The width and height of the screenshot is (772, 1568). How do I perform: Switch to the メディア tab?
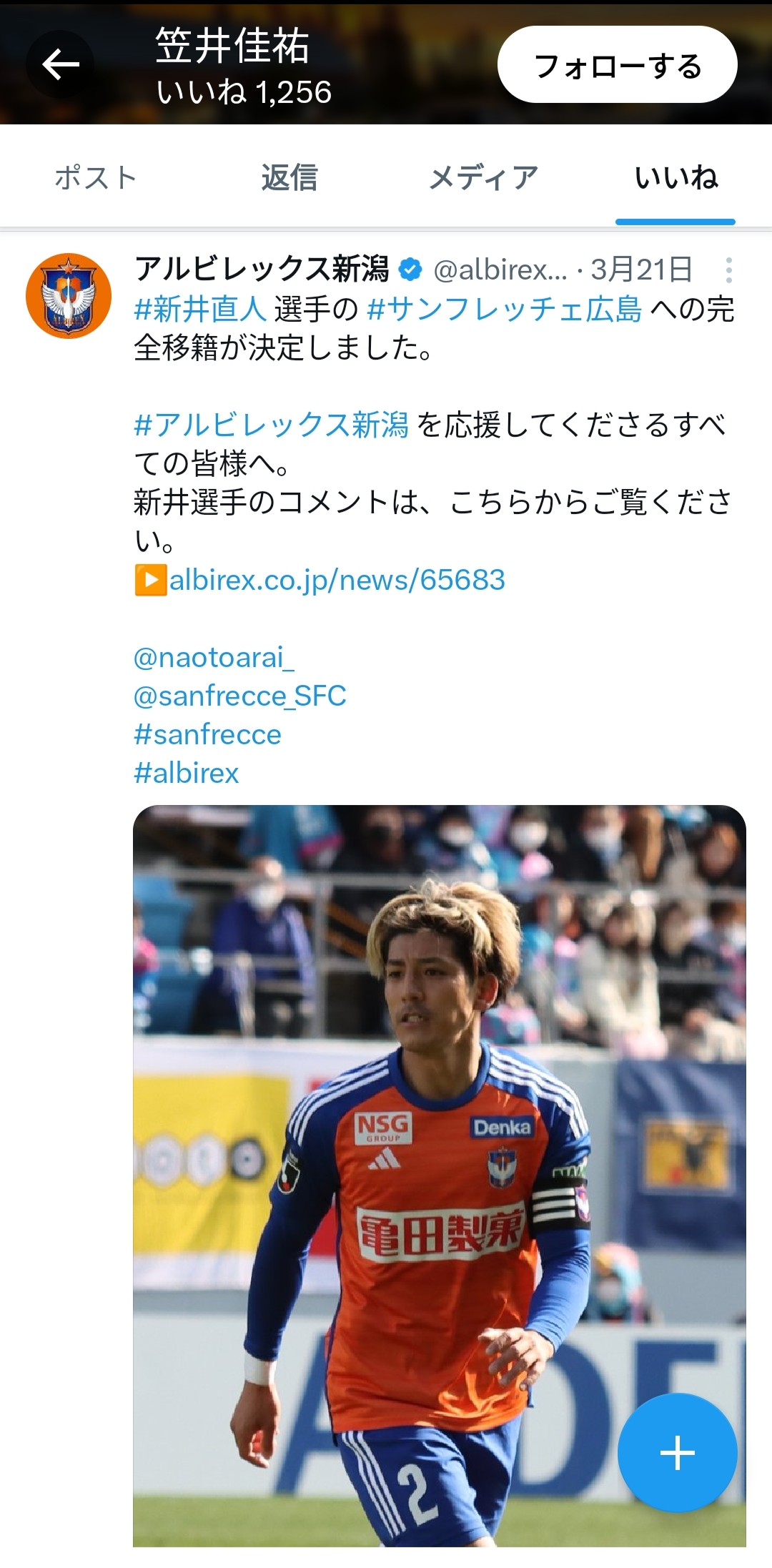483,177
